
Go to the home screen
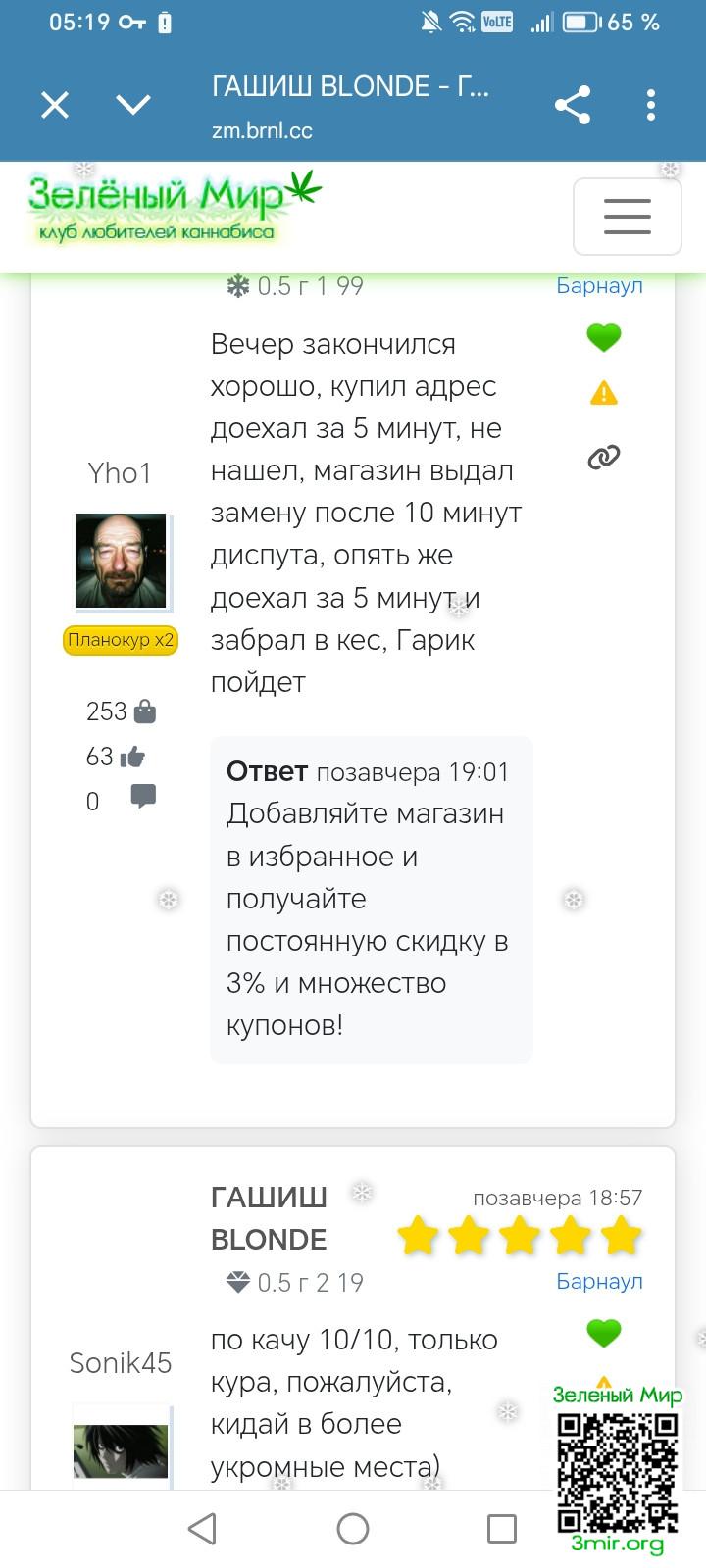[353, 1529]
